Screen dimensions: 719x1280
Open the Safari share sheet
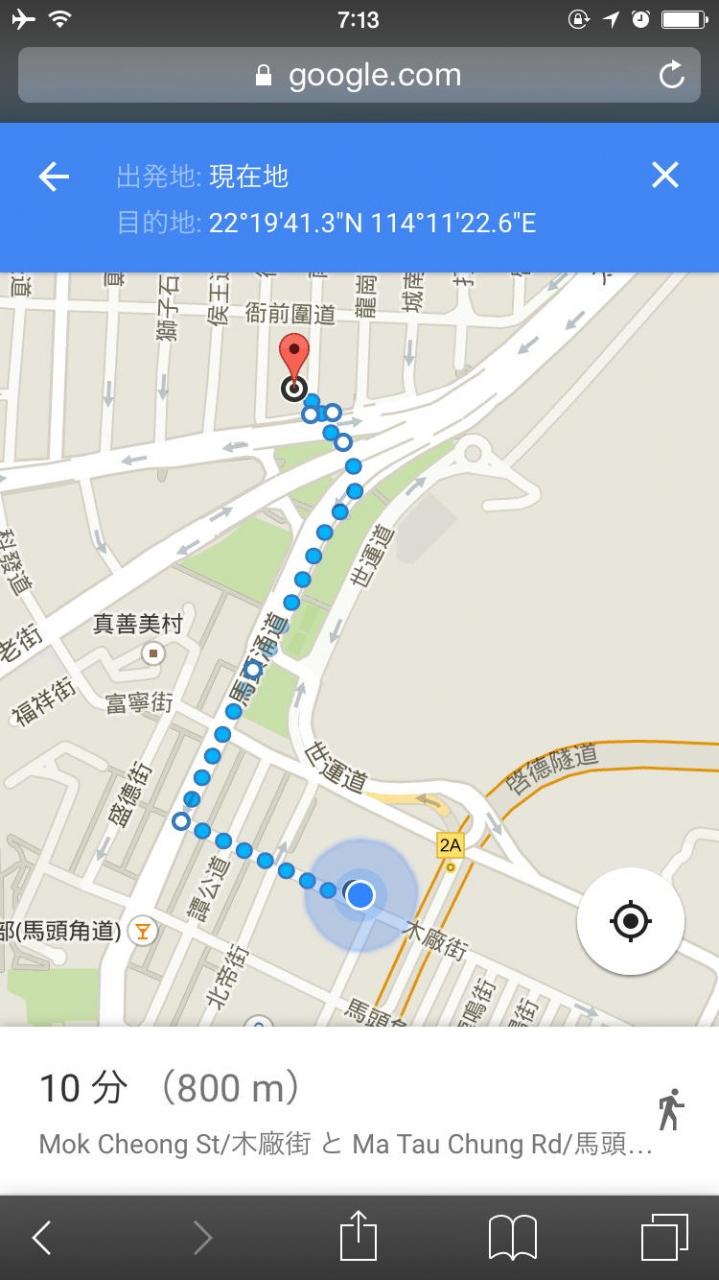(x=358, y=1237)
